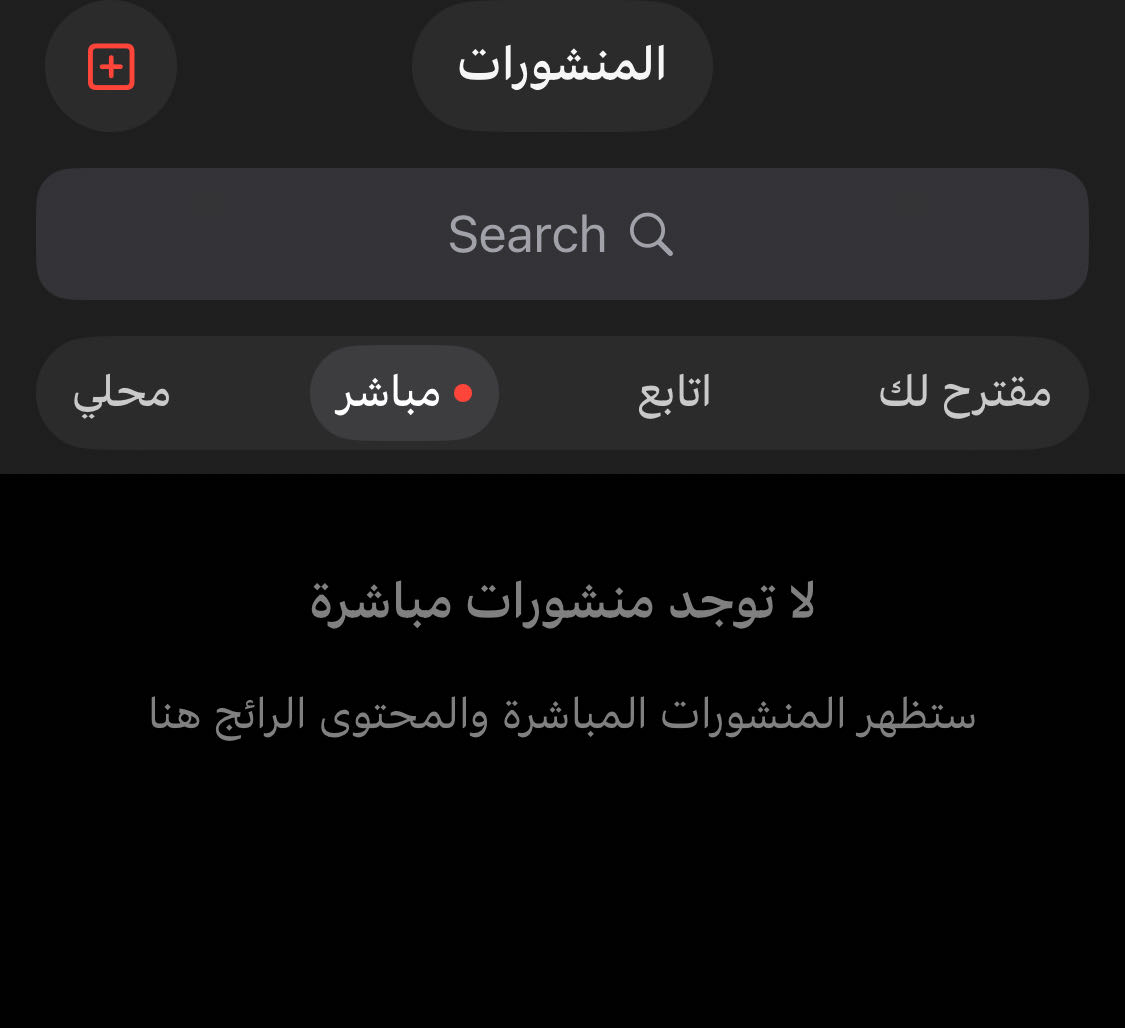Select the مباشر live tab

(x=404, y=393)
